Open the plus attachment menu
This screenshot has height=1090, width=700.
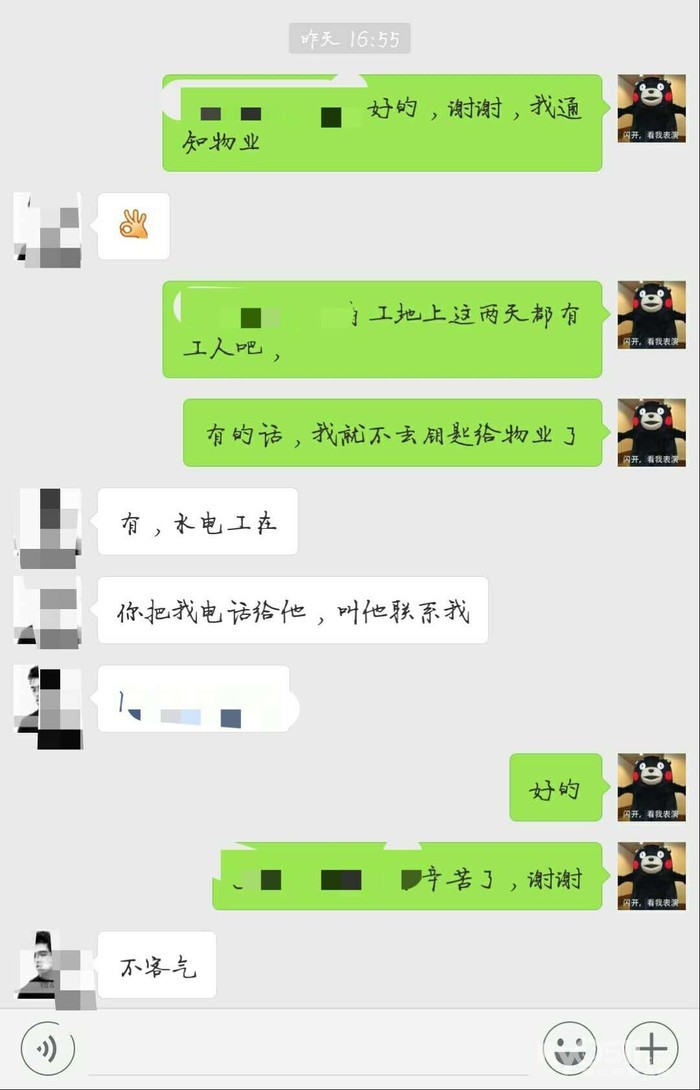click(x=651, y=1049)
